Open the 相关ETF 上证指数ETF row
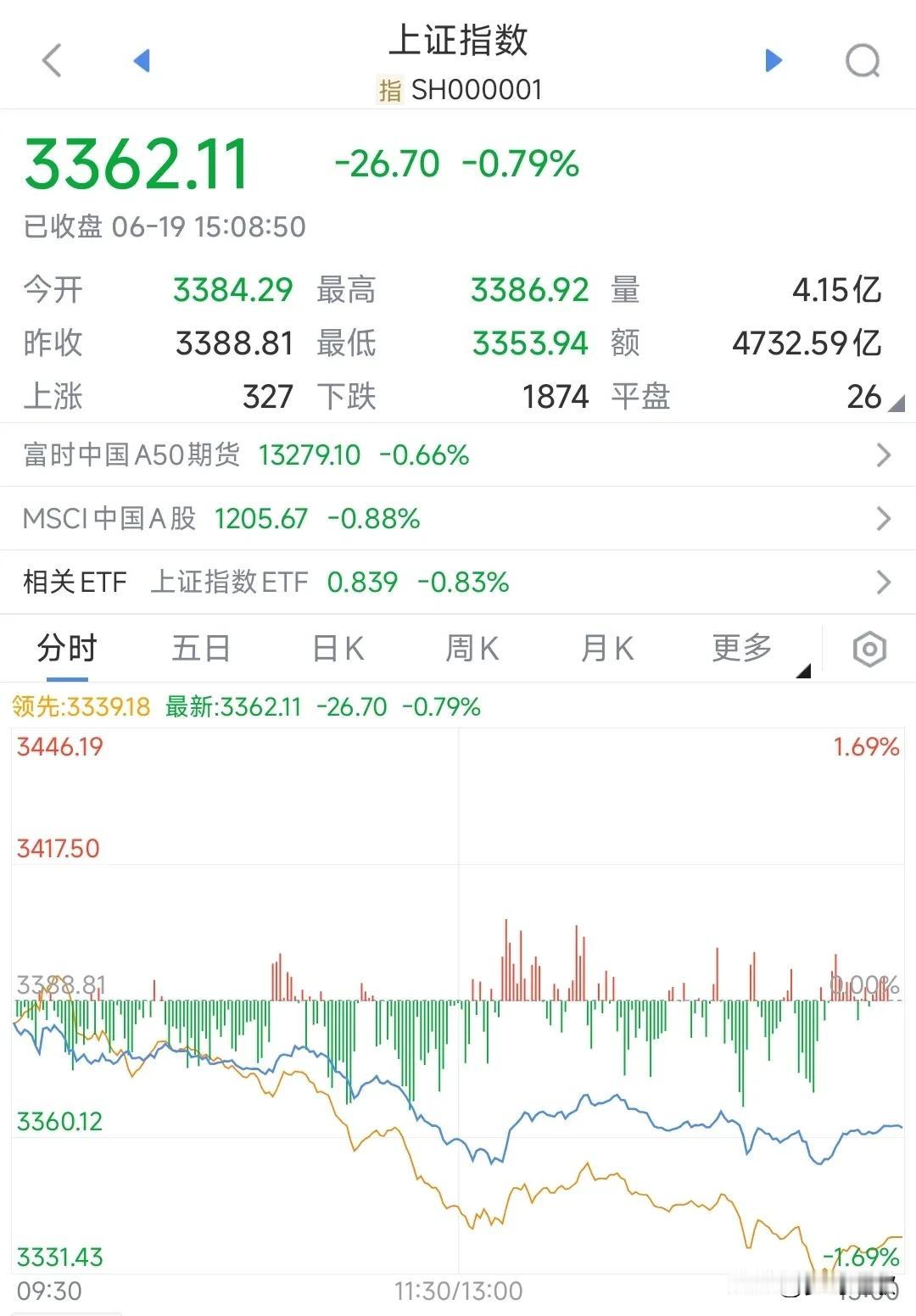 click(x=458, y=582)
